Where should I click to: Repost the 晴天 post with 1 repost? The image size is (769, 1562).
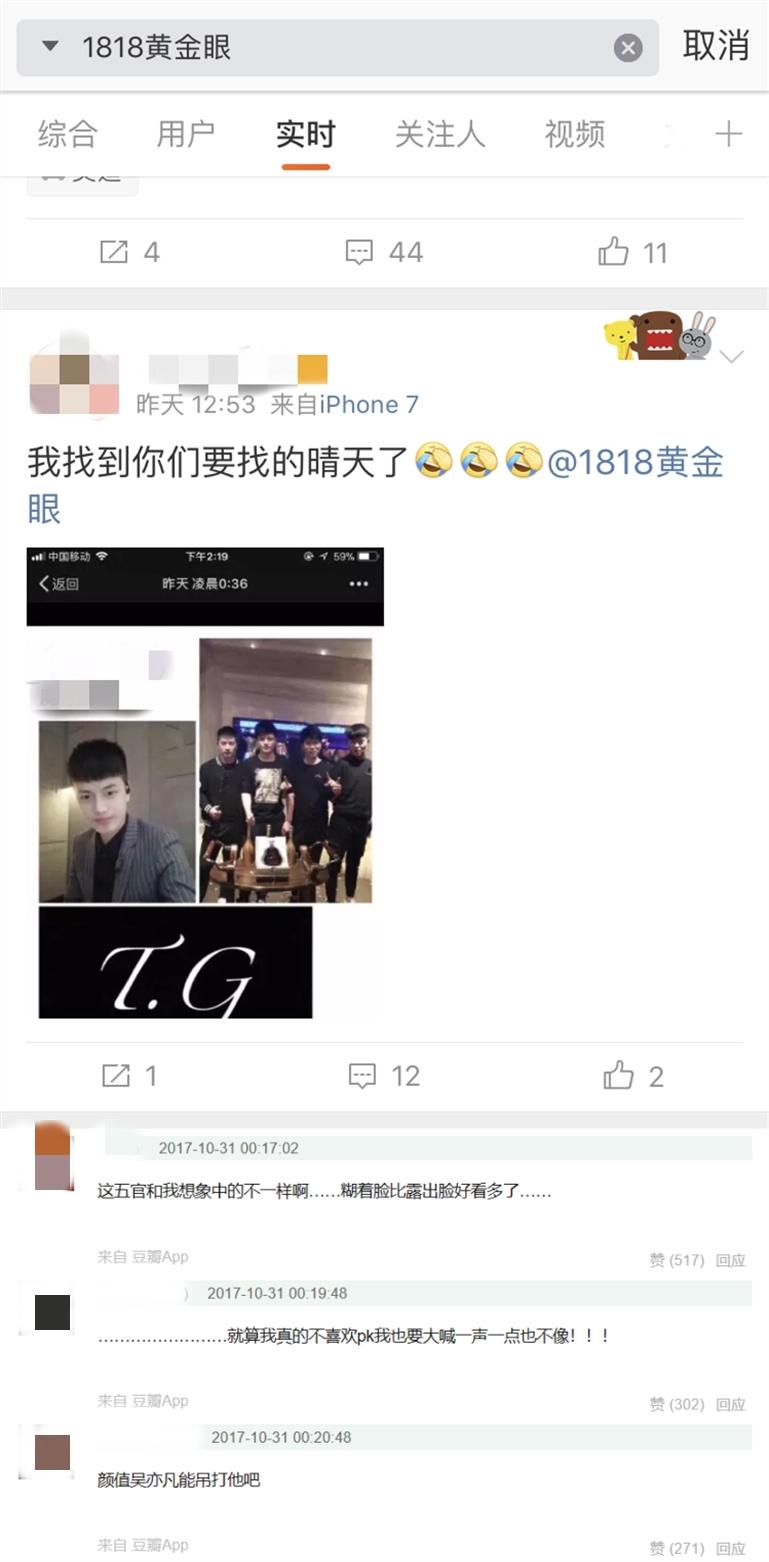[129, 1076]
